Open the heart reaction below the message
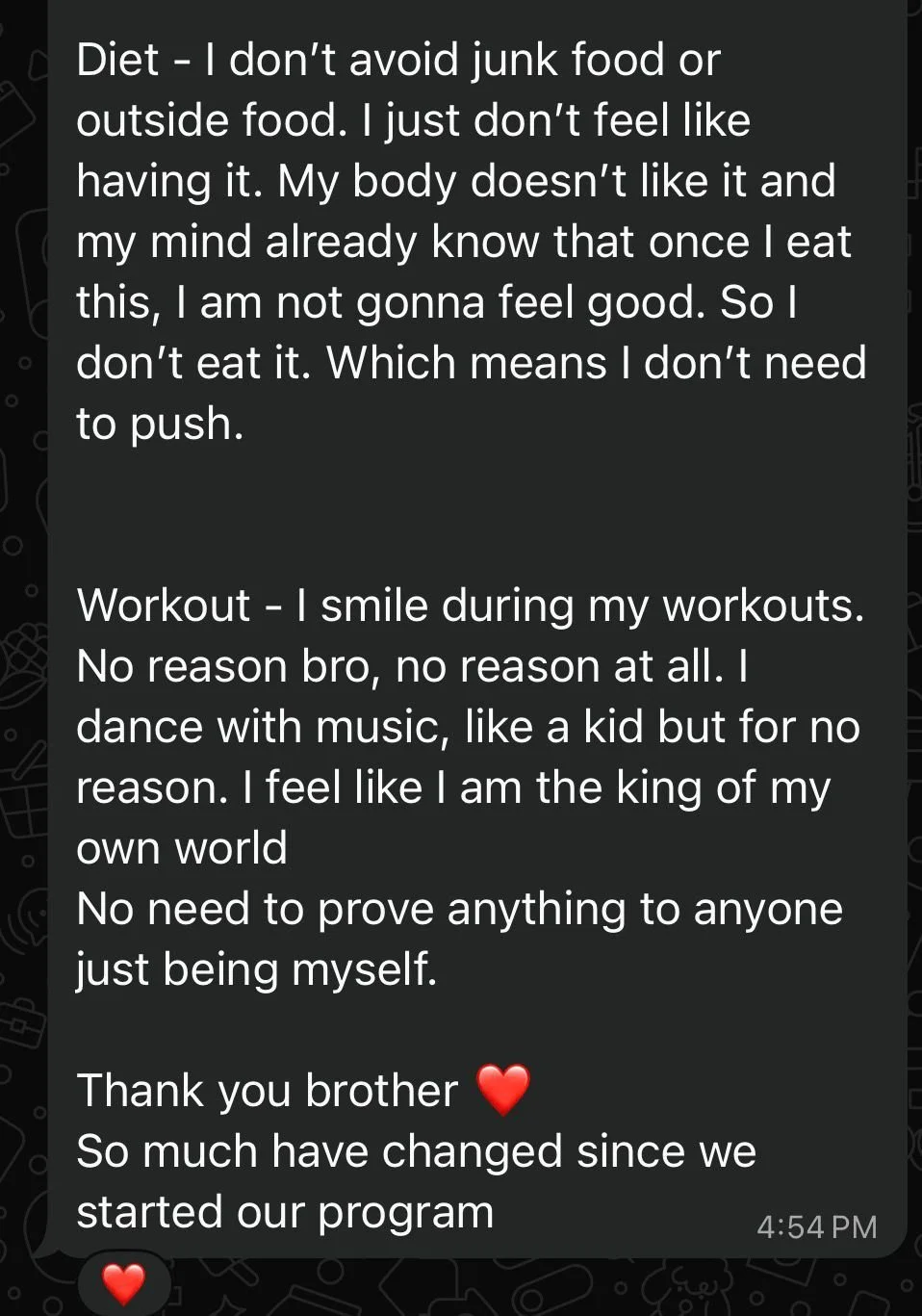This screenshot has width=922, height=1316. pos(123,1283)
